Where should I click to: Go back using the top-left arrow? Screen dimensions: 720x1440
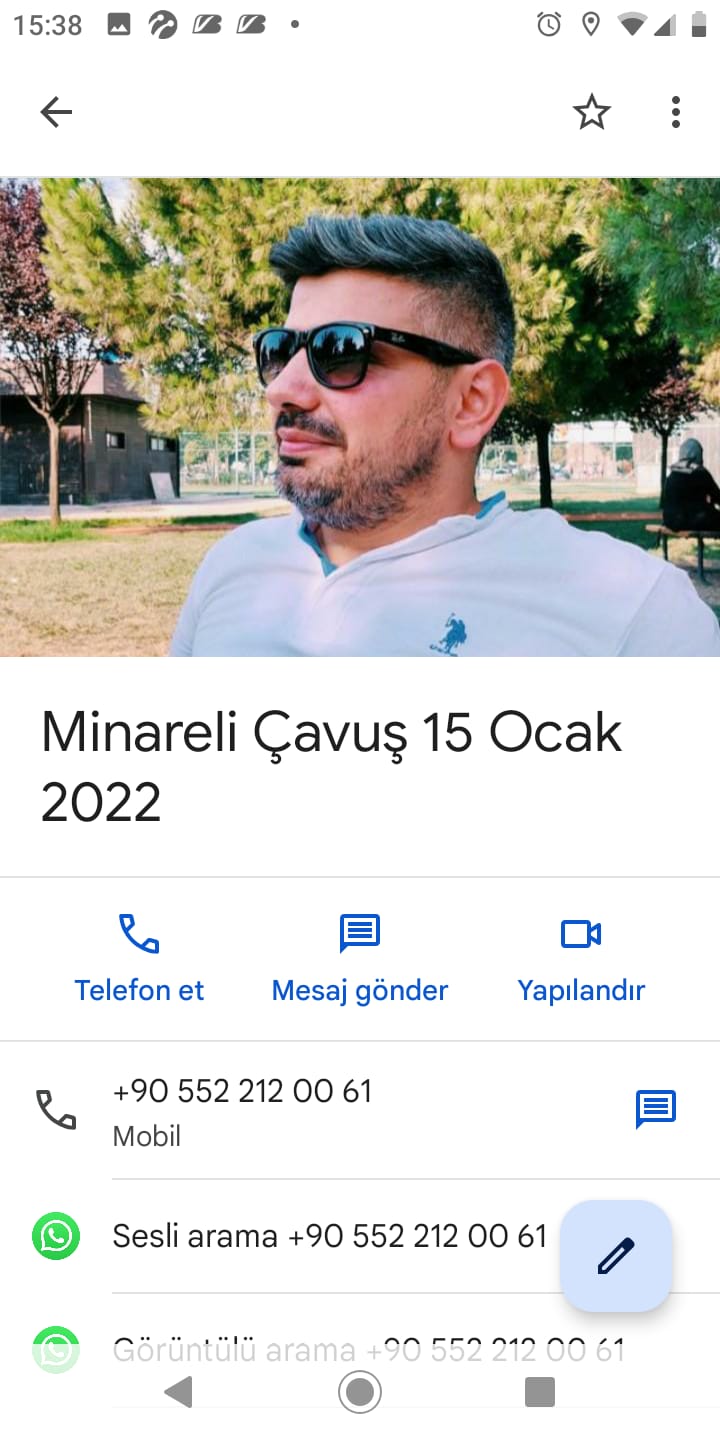[x=56, y=112]
